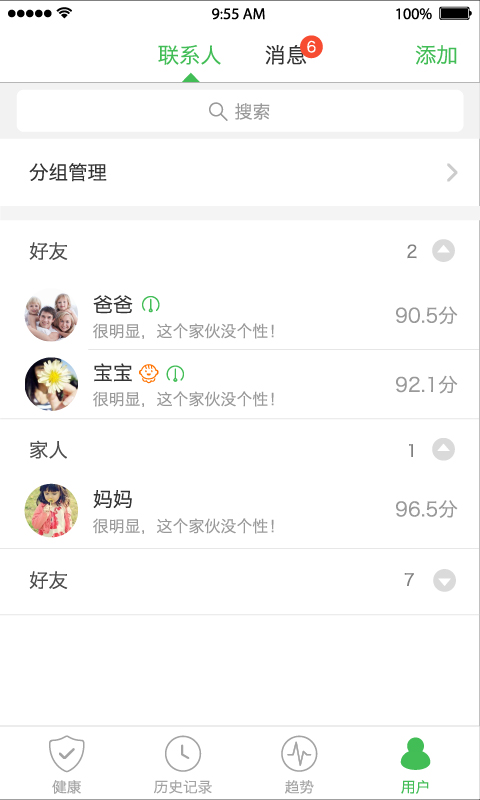
Task: Tap 添加 to add a contact
Action: pos(436,55)
